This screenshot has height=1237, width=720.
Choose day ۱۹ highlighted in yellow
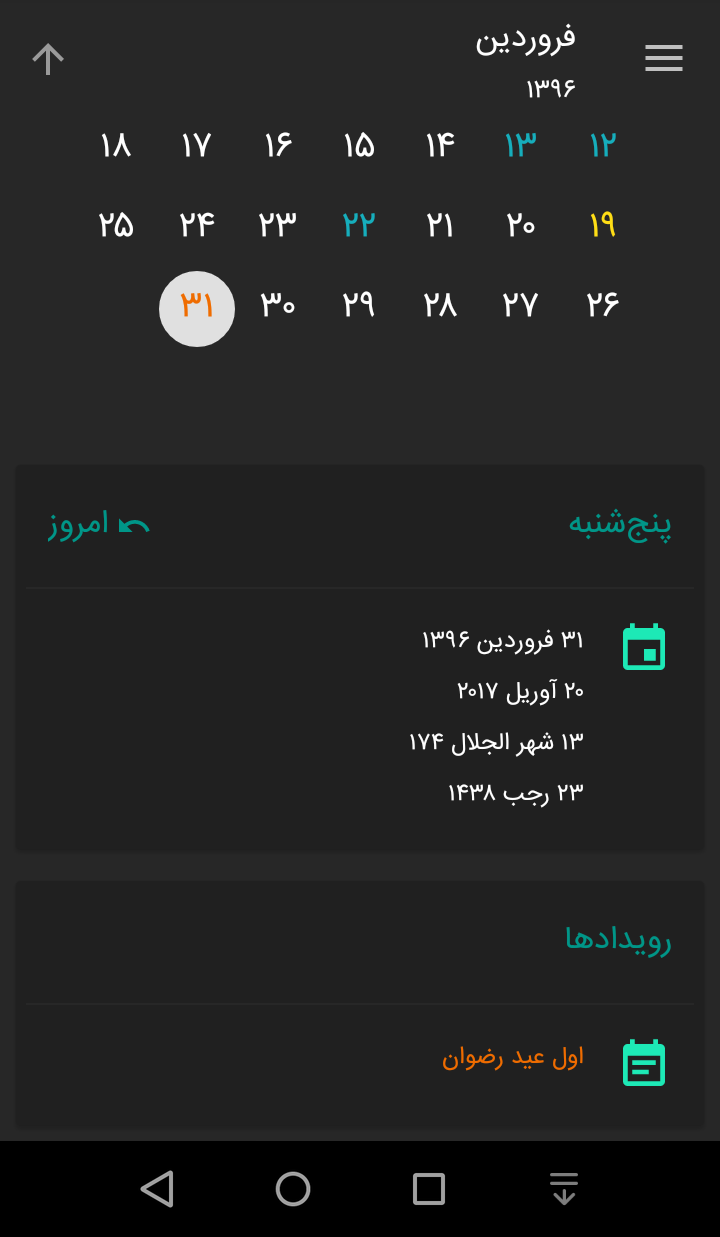click(x=602, y=225)
